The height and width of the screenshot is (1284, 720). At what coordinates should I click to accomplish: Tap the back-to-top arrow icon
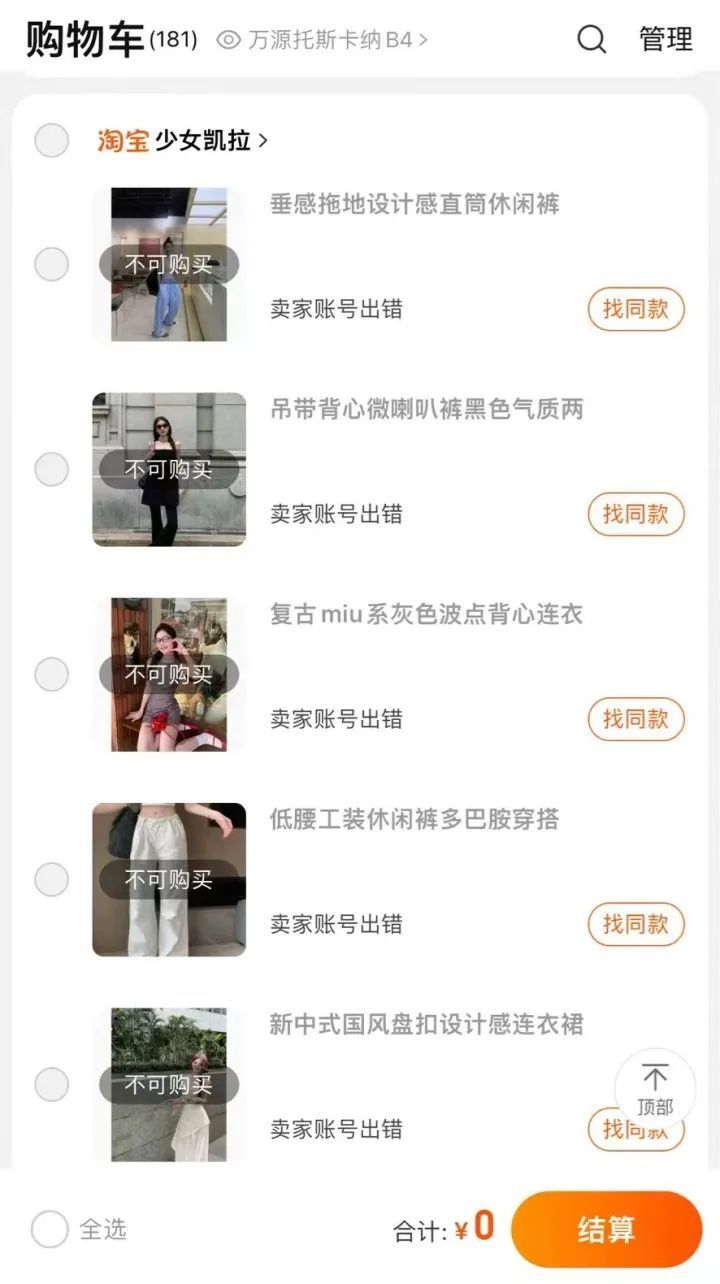click(x=656, y=1074)
